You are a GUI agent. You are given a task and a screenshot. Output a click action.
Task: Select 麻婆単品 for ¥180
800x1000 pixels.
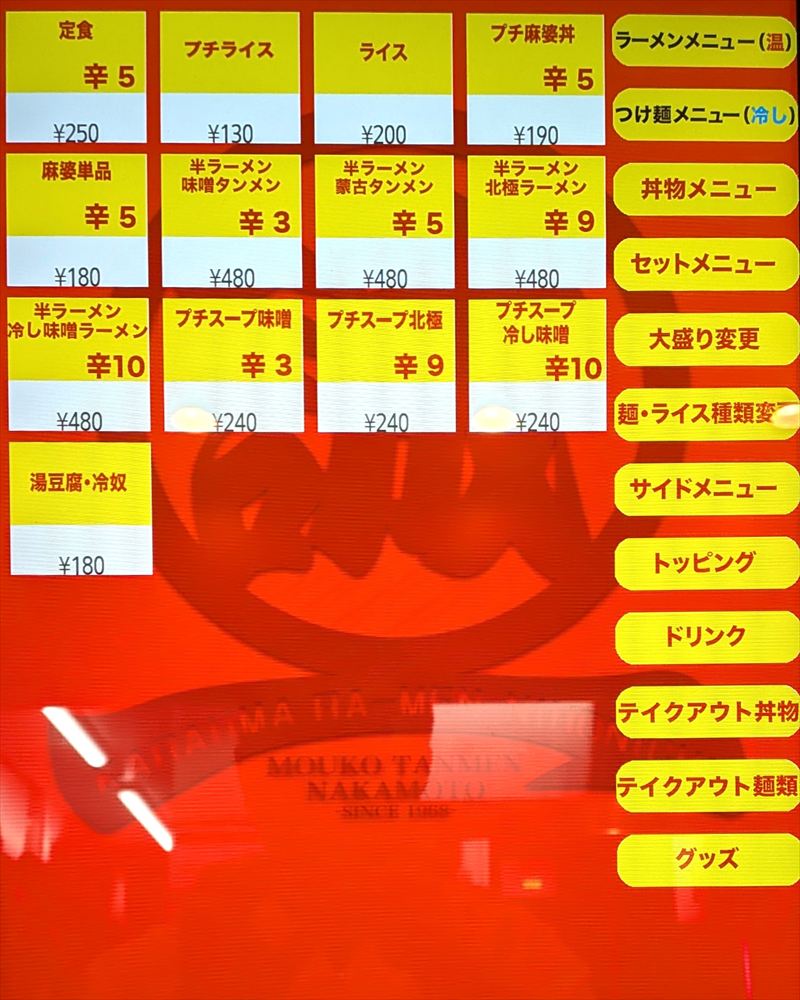(76, 219)
